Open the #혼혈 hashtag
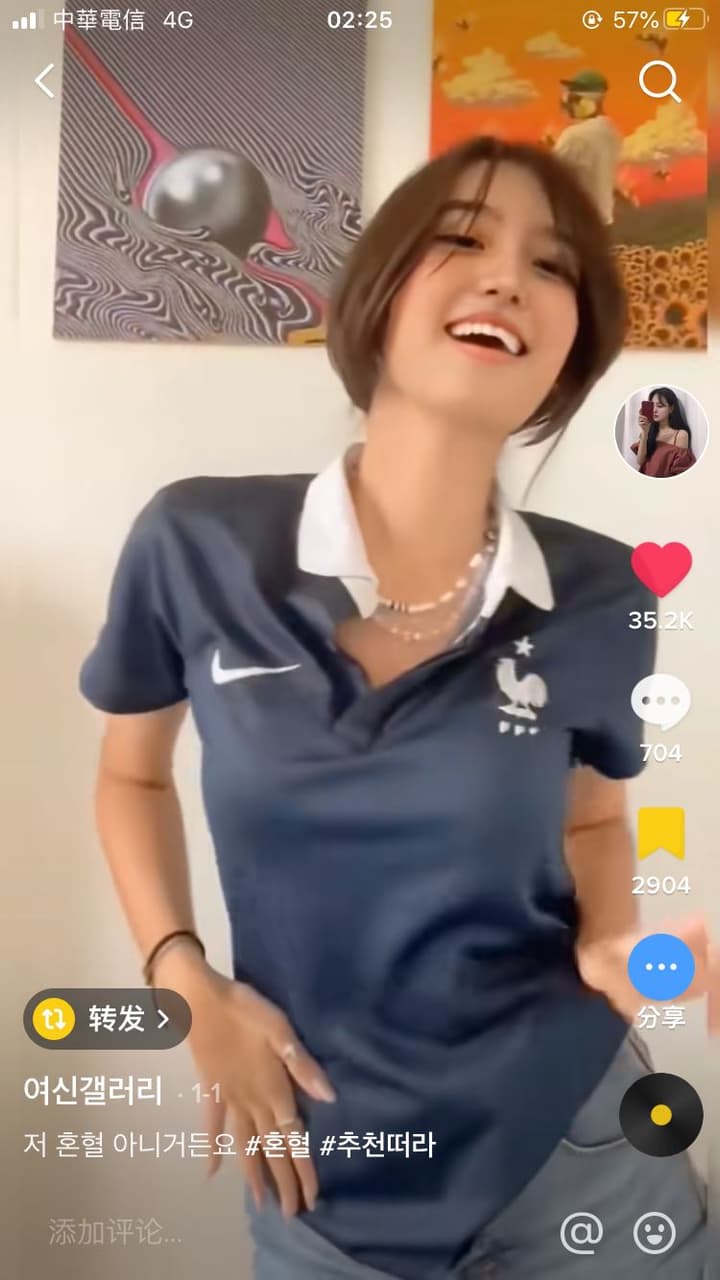 pos(277,1145)
